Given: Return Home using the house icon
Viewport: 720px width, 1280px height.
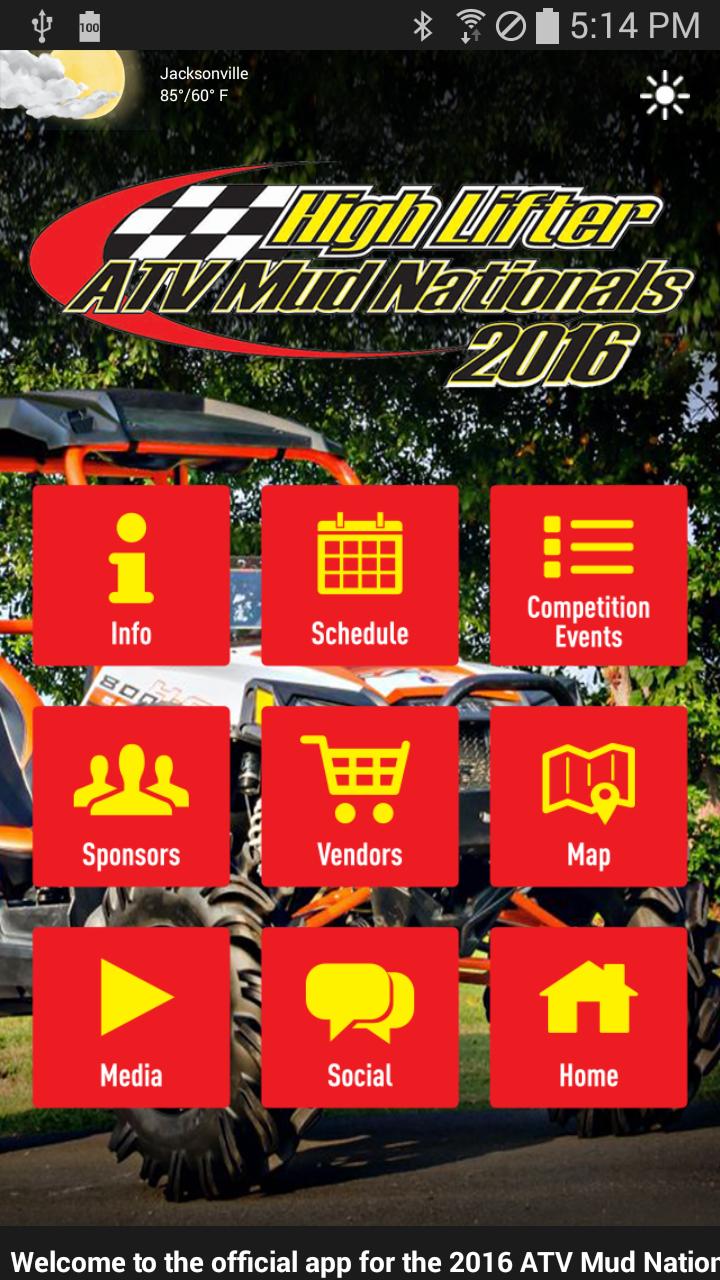Looking at the screenshot, I should click(588, 1017).
